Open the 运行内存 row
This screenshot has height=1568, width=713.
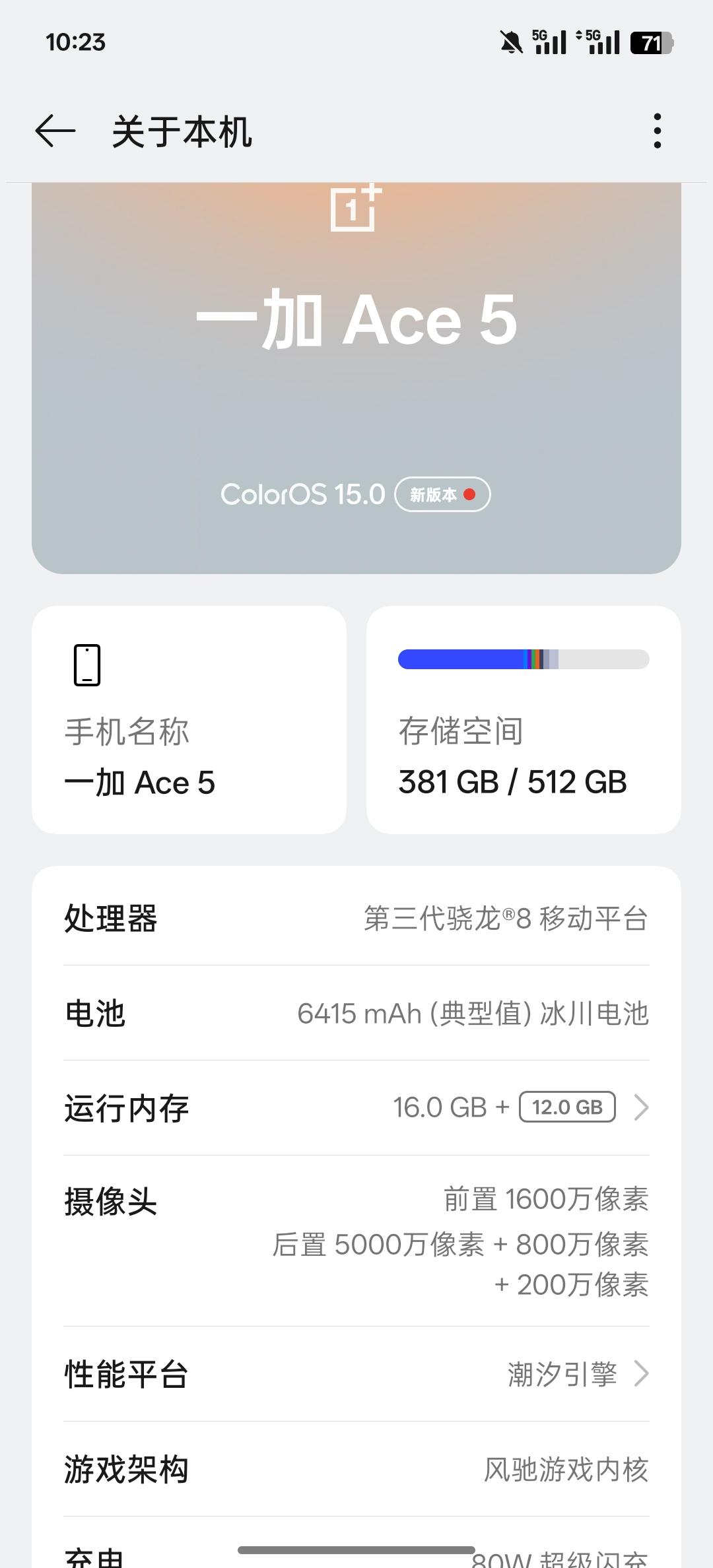click(x=356, y=1107)
